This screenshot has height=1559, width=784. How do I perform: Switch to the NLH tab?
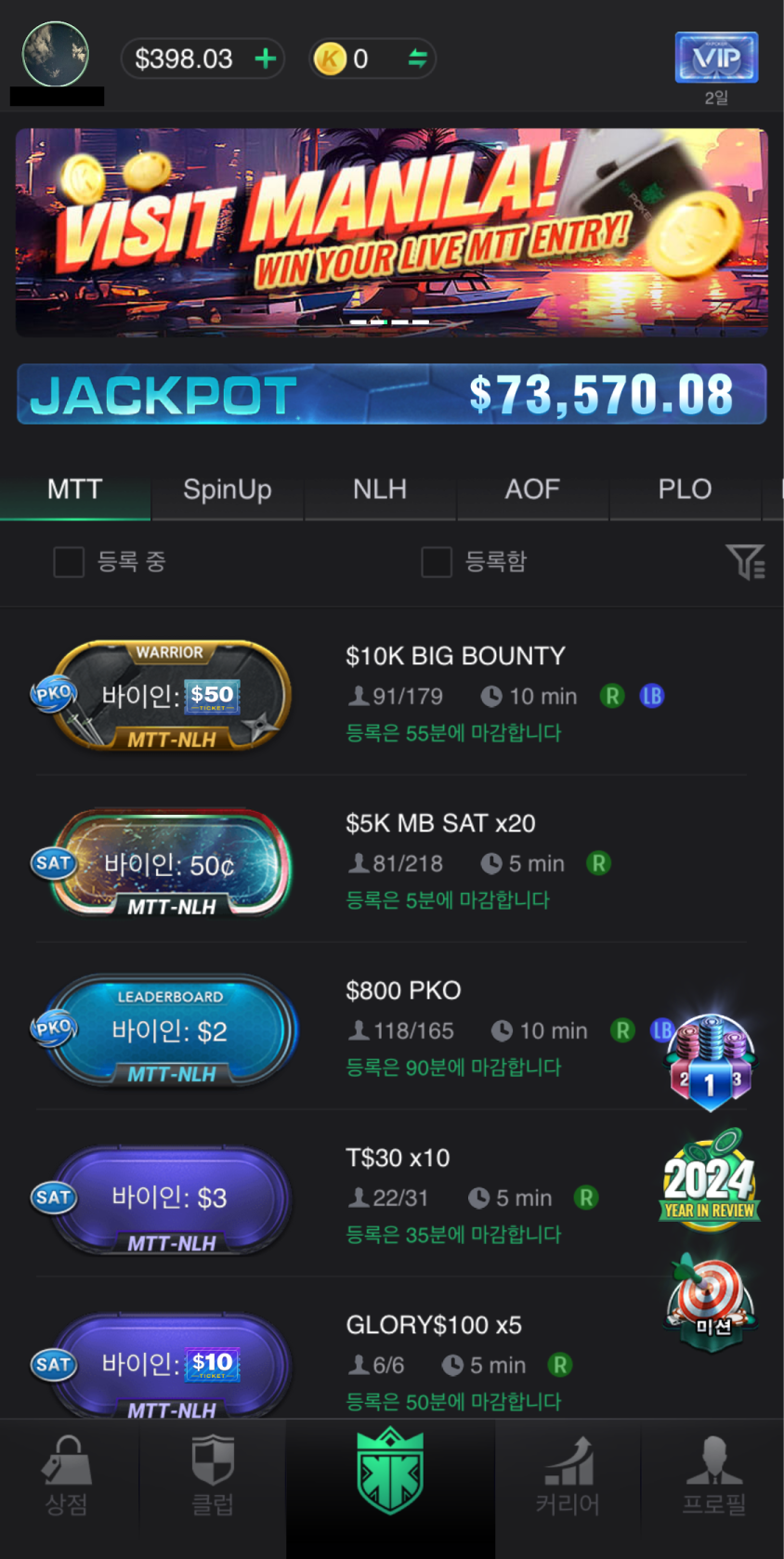tap(380, 489)
